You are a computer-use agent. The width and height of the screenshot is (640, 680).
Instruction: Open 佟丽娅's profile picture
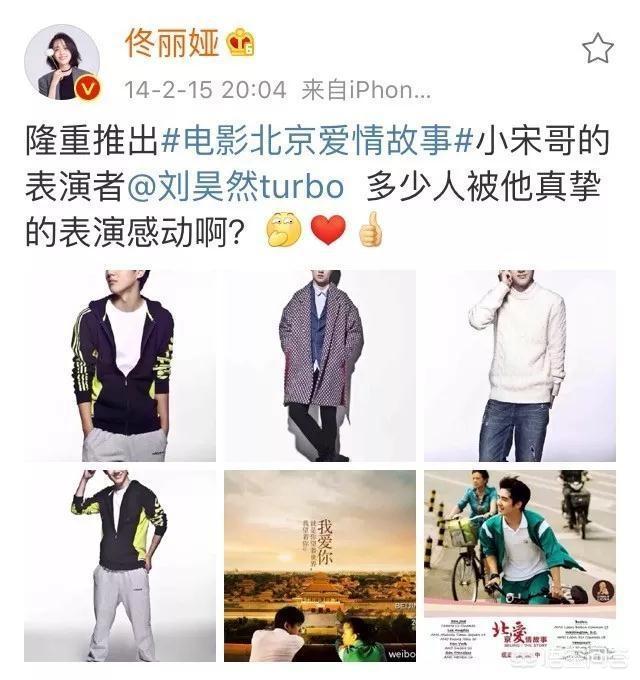[62, 62]
